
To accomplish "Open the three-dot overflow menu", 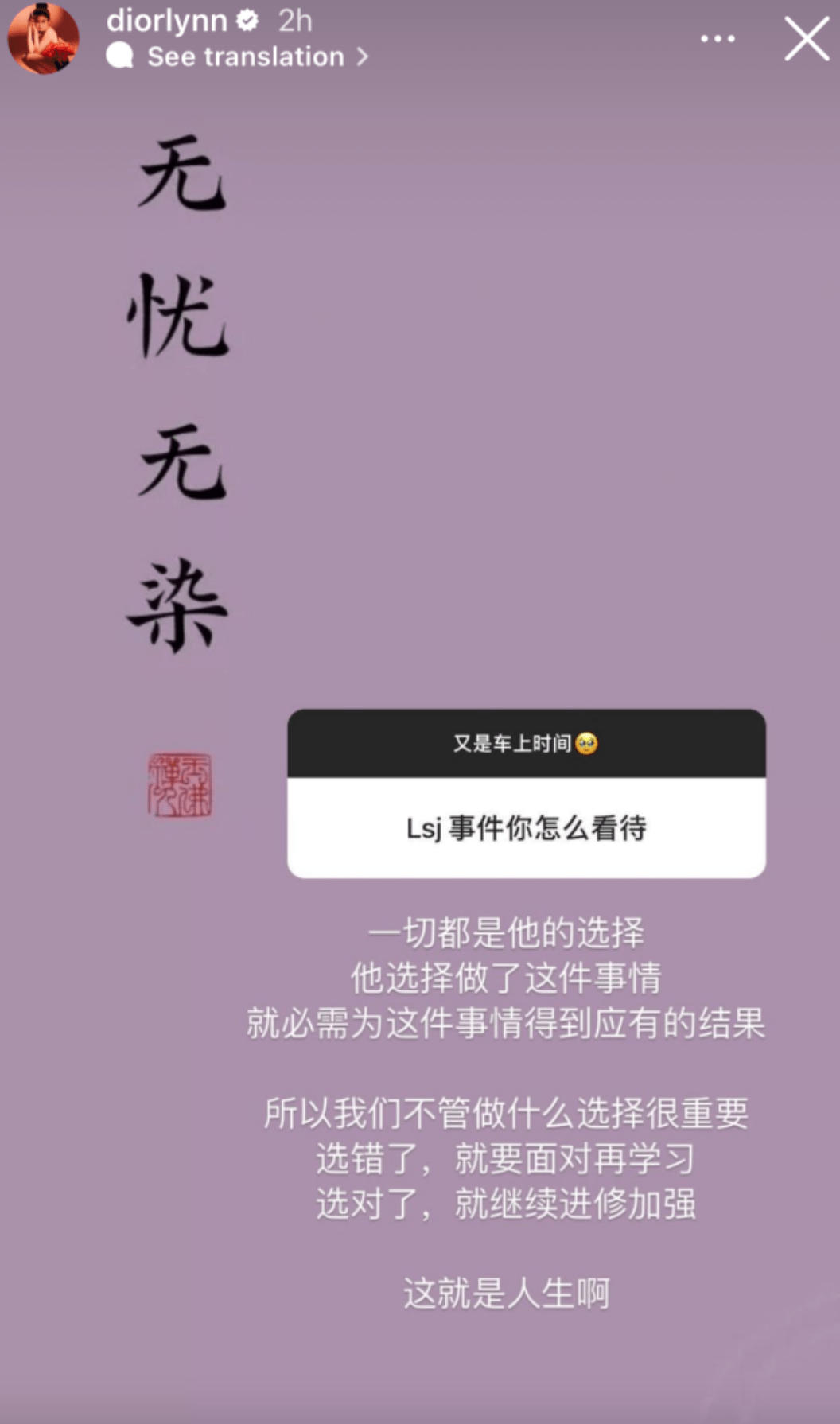I will click(x=717, y=38).
